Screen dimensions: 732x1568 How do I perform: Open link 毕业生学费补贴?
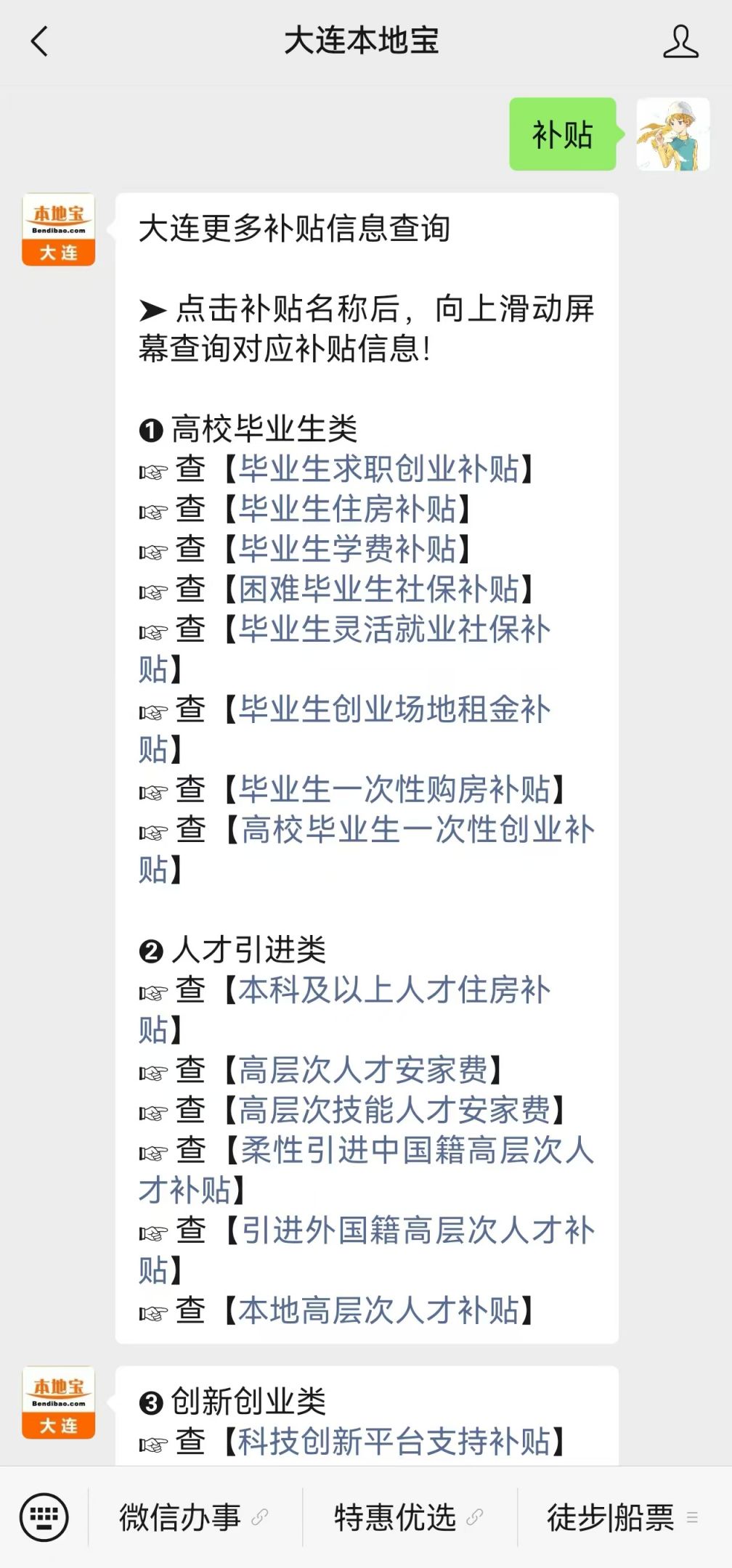(347, 549)
